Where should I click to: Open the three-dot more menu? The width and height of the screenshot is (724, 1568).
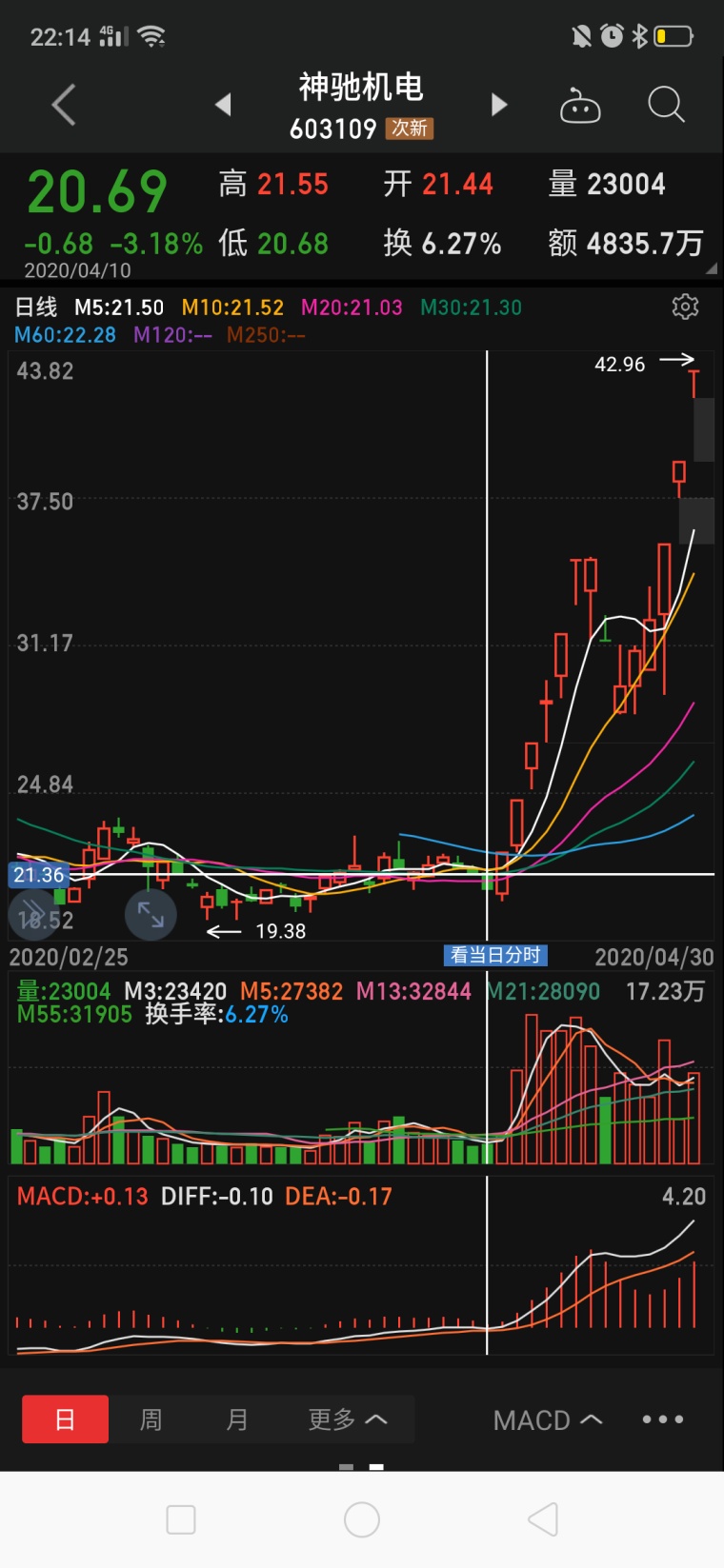(663, 1419)
